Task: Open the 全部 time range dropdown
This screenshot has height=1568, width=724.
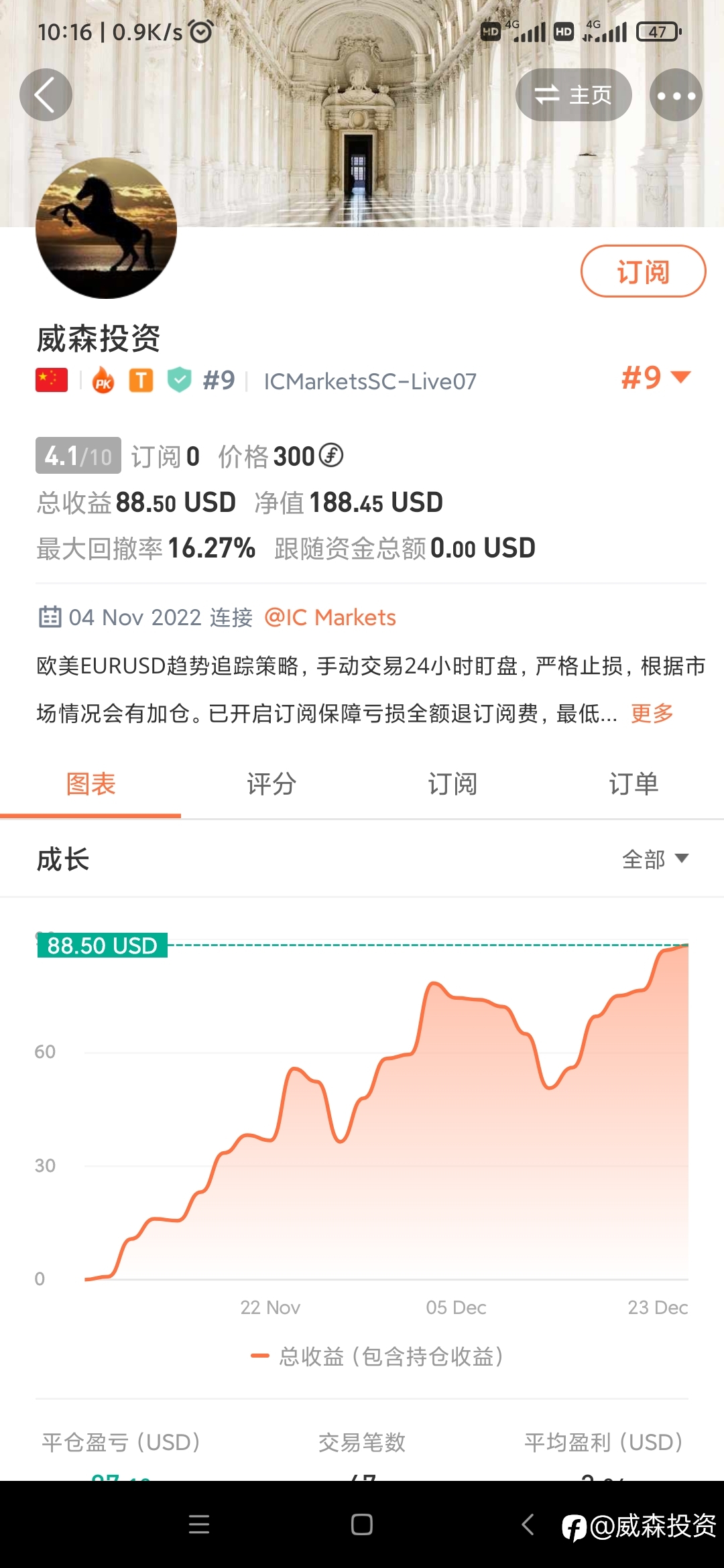Action: pyautogui.click(x=655, y=859)
